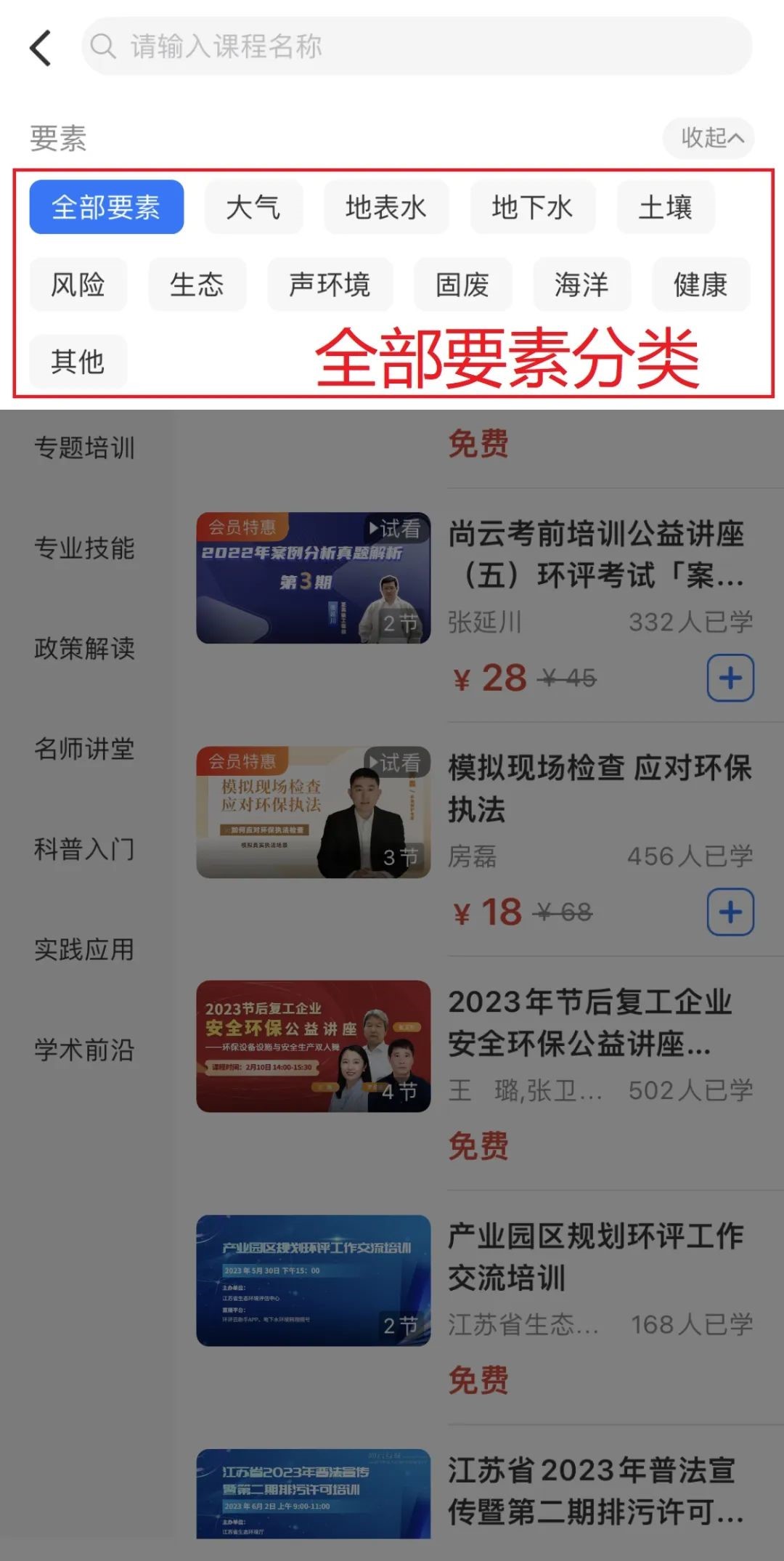Pick the 声环境 filter chip
The height and width of the screenshot is (1561, 784).
click(x=330, y=284)
